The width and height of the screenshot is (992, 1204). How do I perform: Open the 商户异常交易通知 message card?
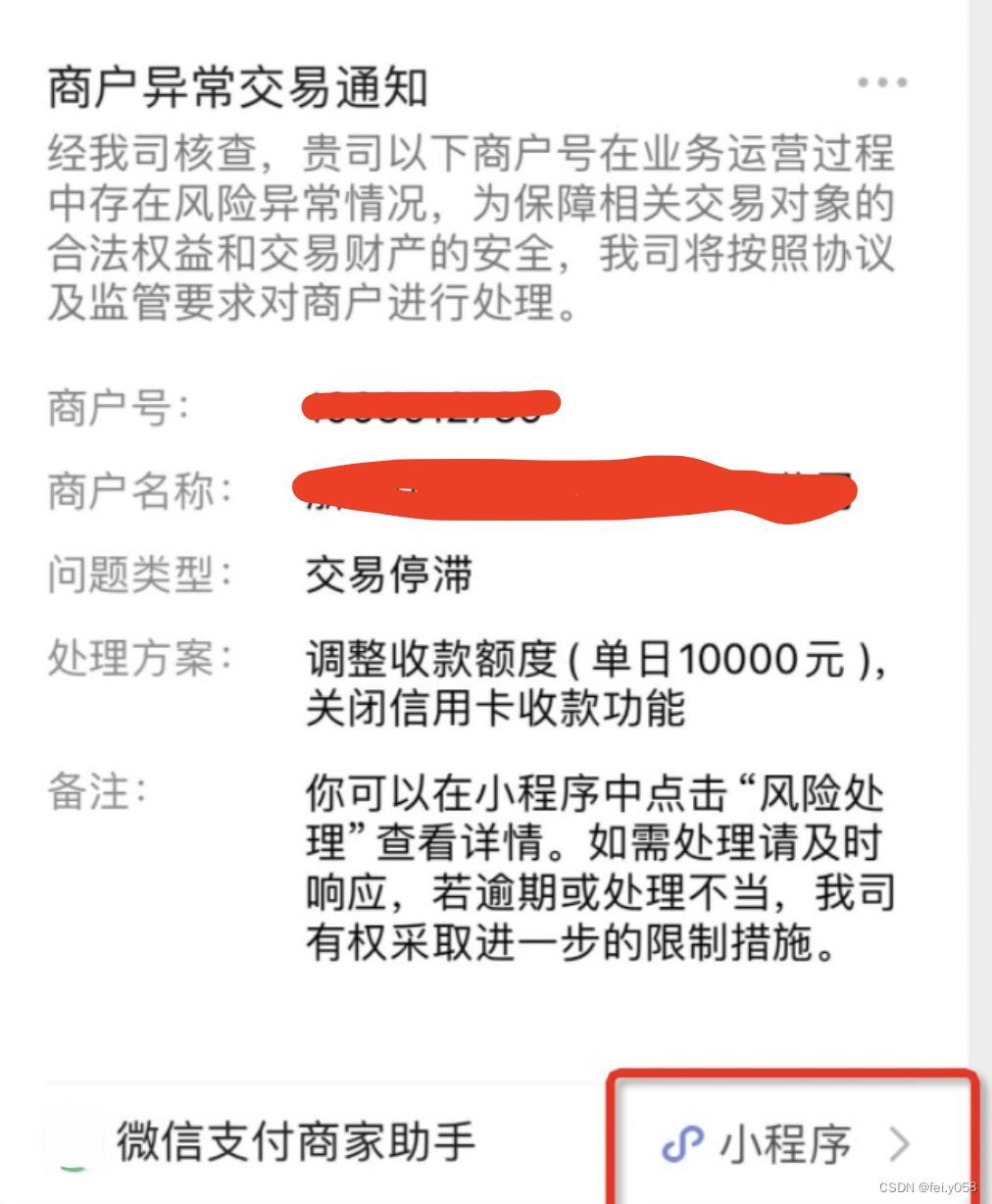click(238, 87)
